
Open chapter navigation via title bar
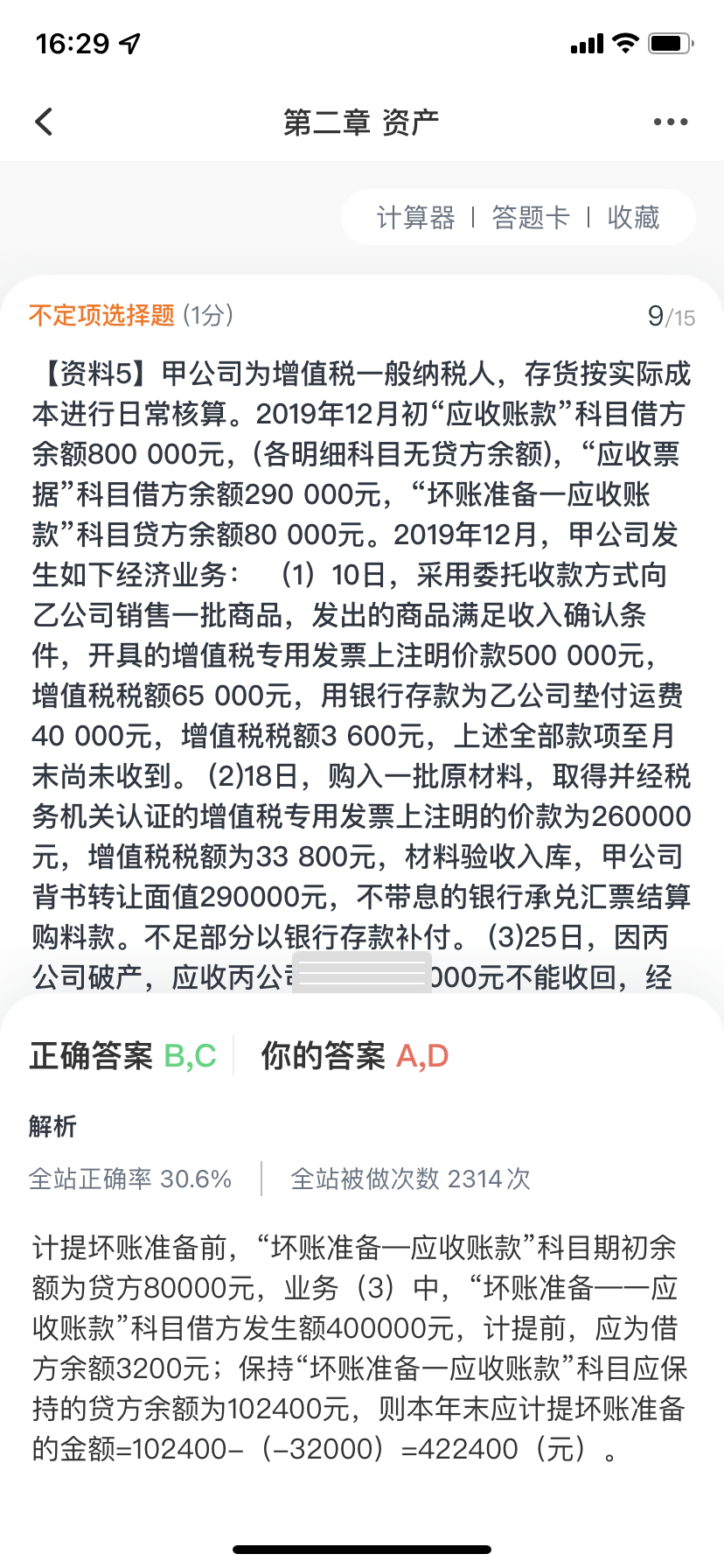click(362, 121)
